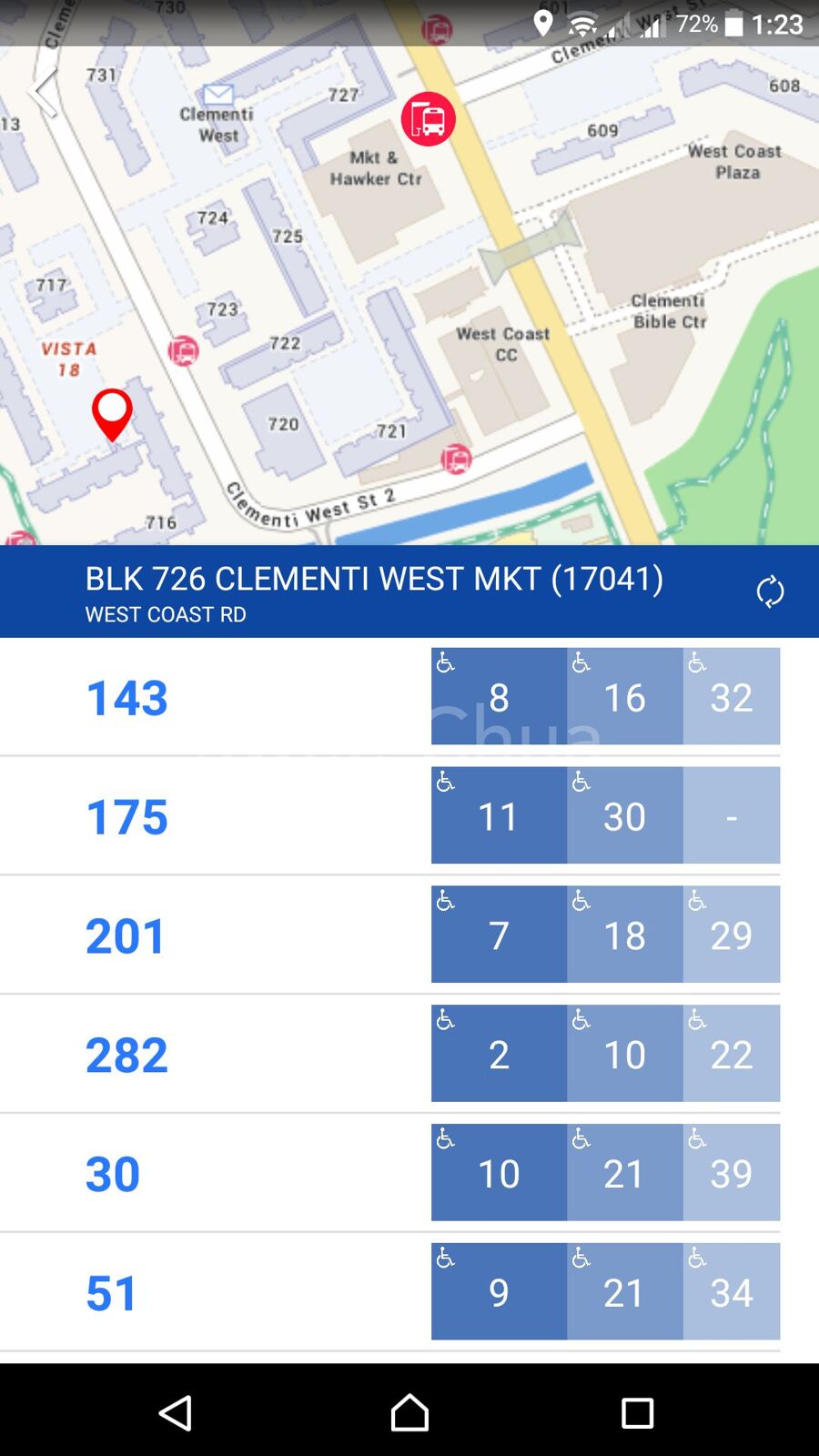819x1456 pixels.
Task: Tap the large bus stop marker near Mkt & Hawker Ctr
Action: point(429,119)
